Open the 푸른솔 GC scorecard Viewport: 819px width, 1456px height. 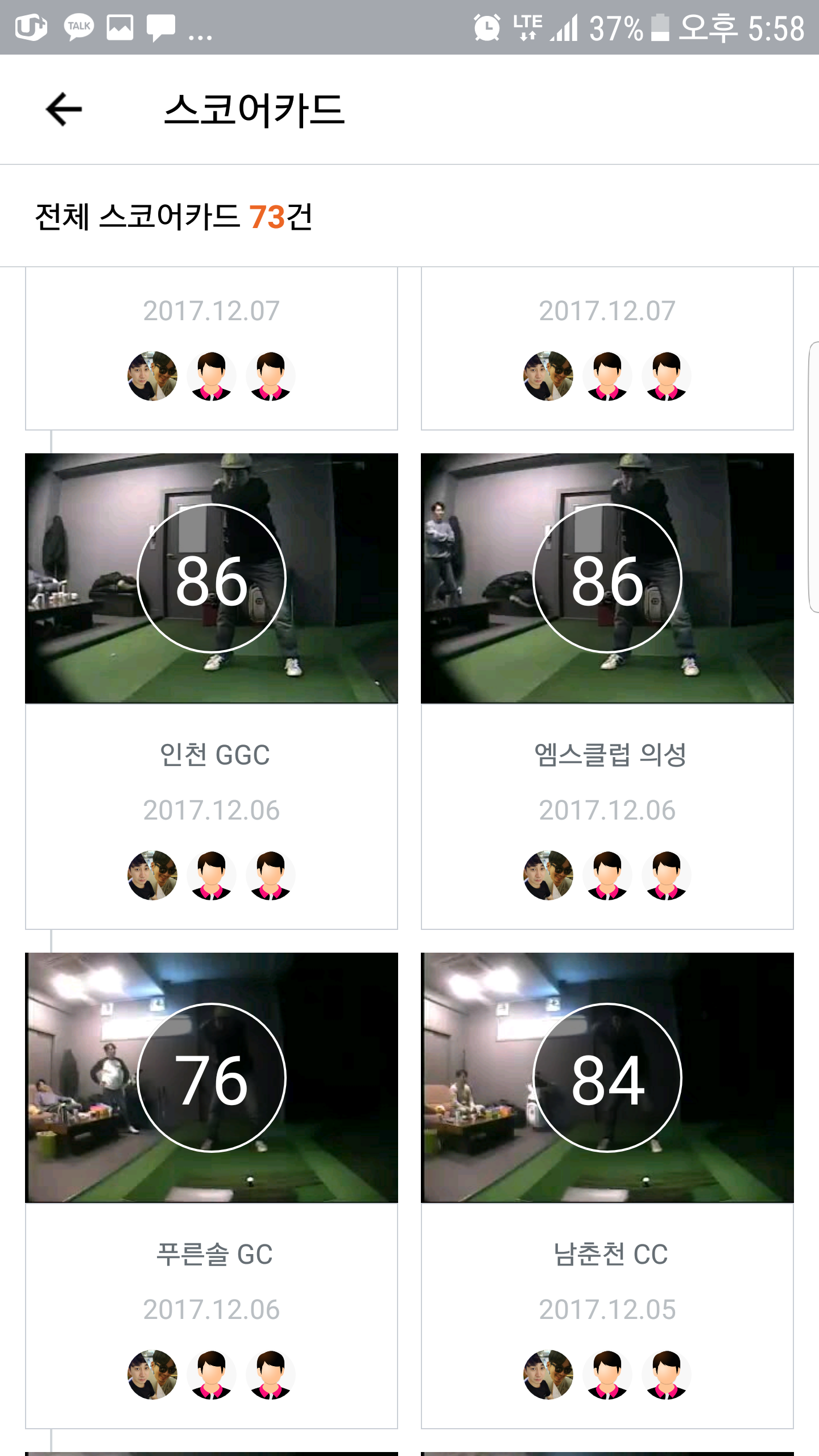click(212, 1190)
